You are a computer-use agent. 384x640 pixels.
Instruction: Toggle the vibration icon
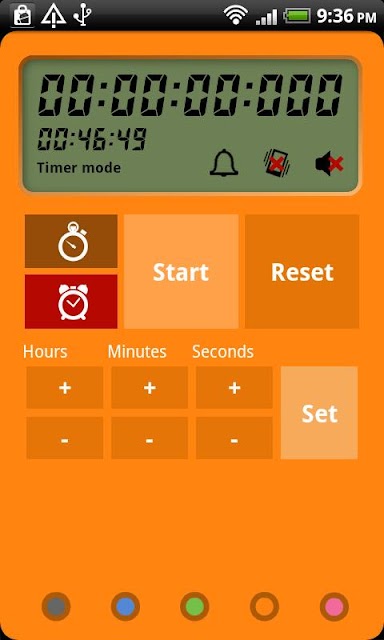[276, 164]
